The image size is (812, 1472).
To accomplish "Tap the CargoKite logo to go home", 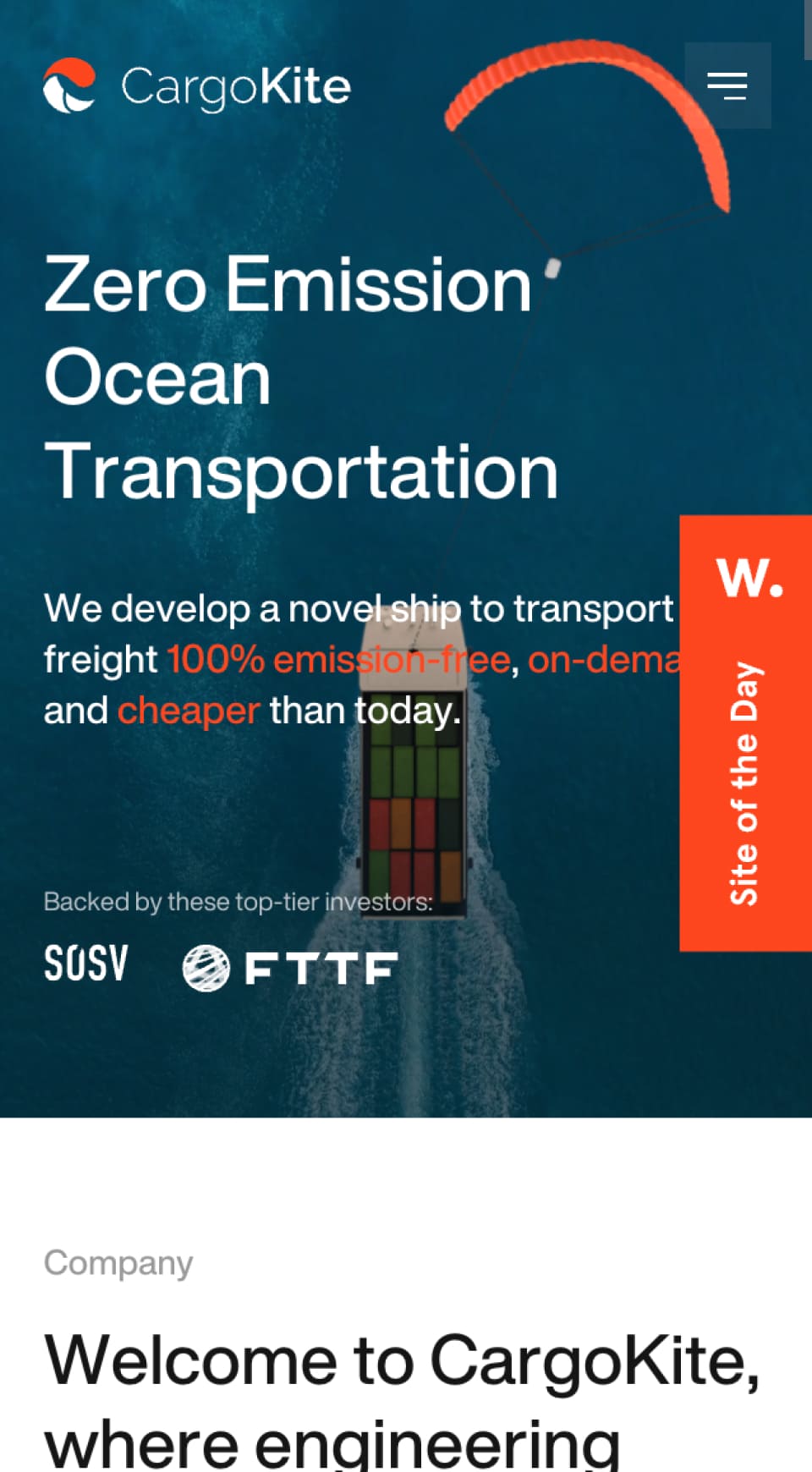I will click(x=196, y=85).
